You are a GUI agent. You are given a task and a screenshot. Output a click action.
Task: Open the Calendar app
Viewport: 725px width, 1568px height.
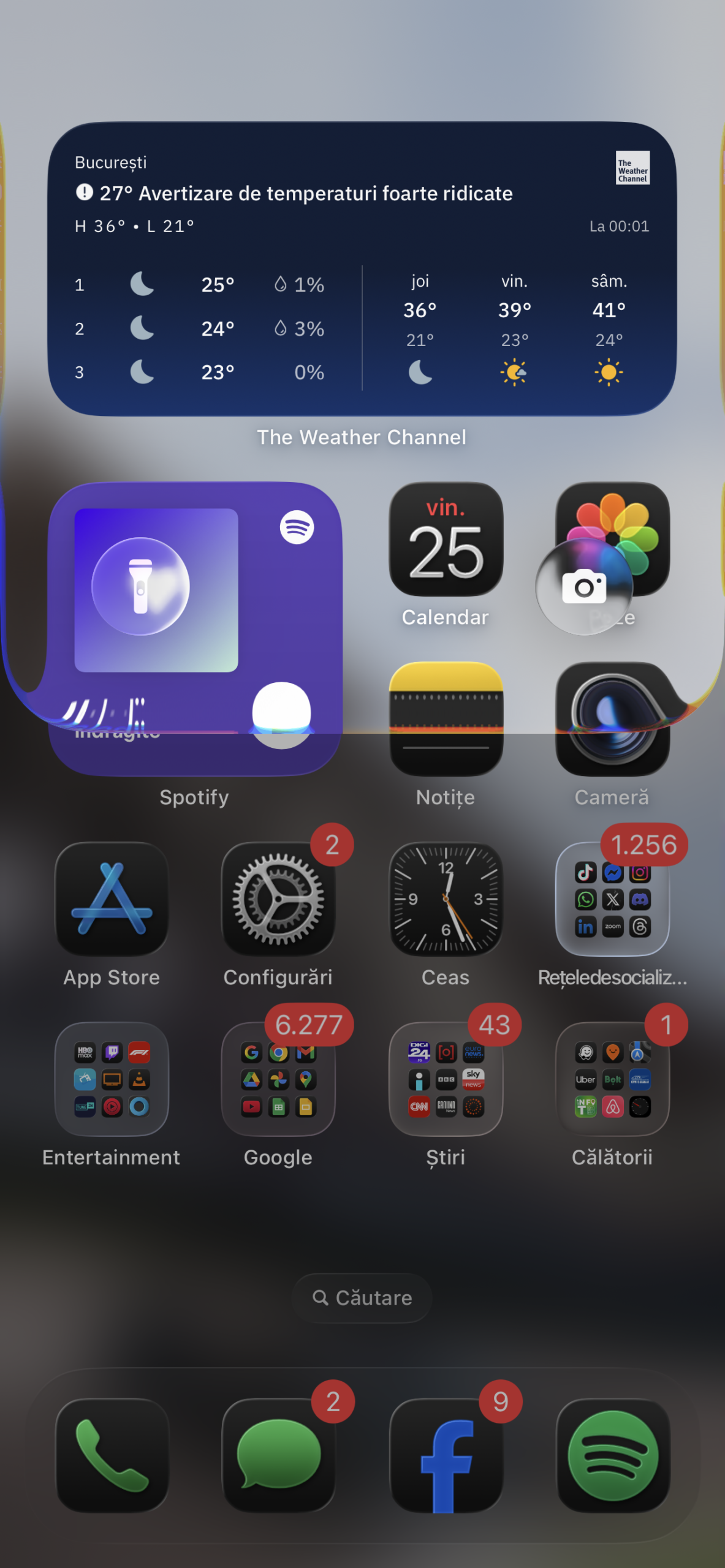(x=446, y=539)
